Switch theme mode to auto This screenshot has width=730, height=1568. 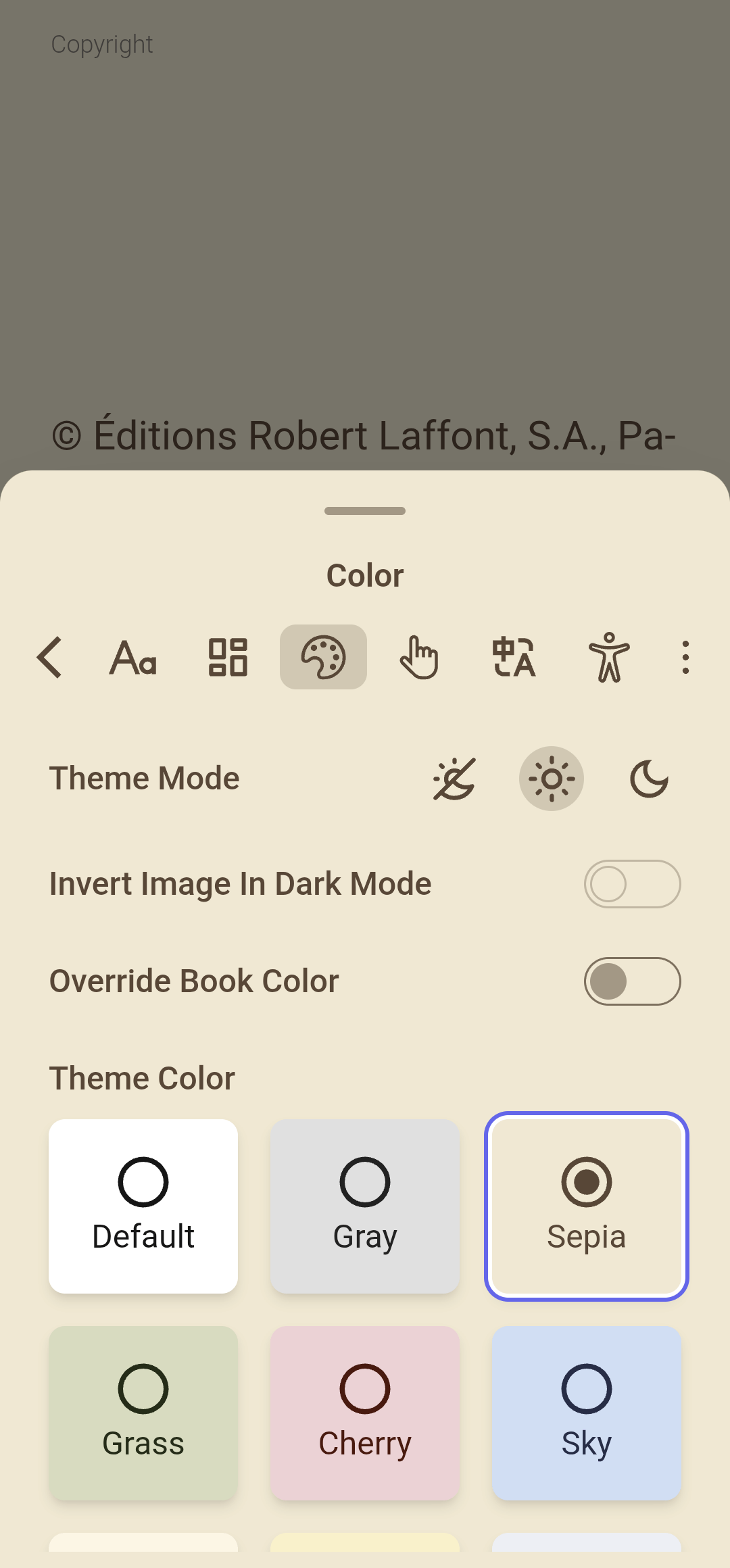tap(454, 779)
